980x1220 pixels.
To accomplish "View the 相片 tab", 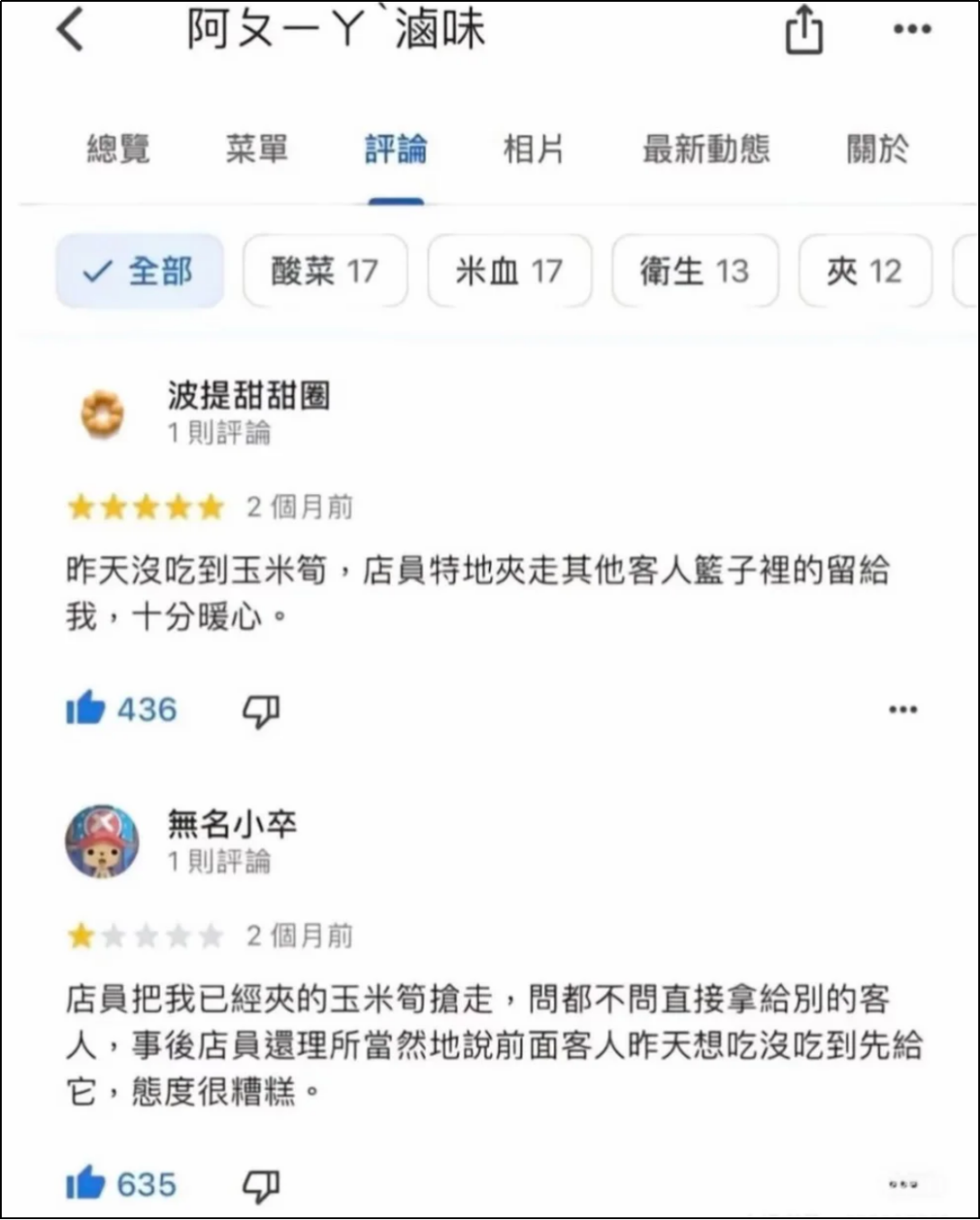I will [534, 149].
